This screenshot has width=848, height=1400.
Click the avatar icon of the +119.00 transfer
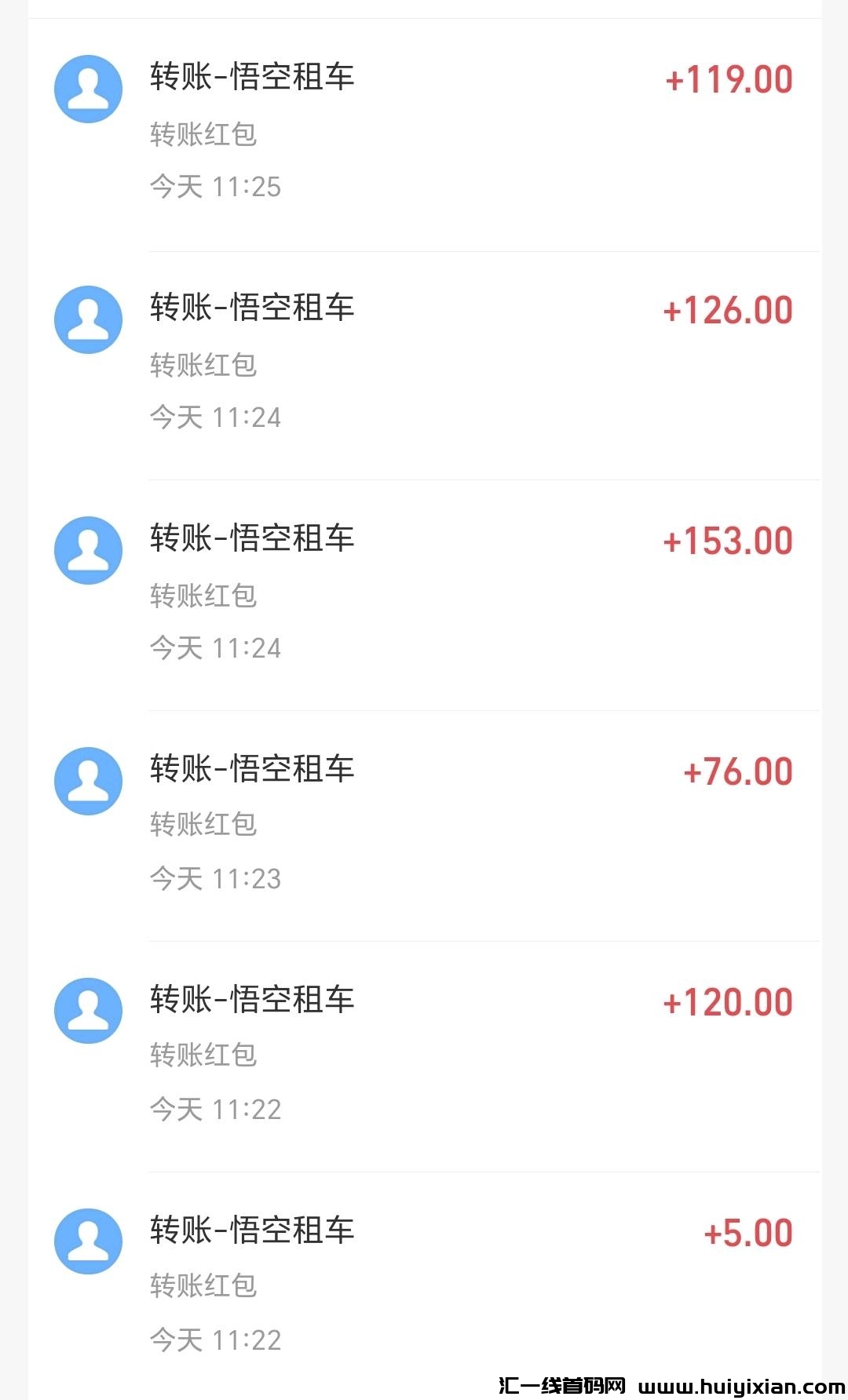[x=88, y=89]
